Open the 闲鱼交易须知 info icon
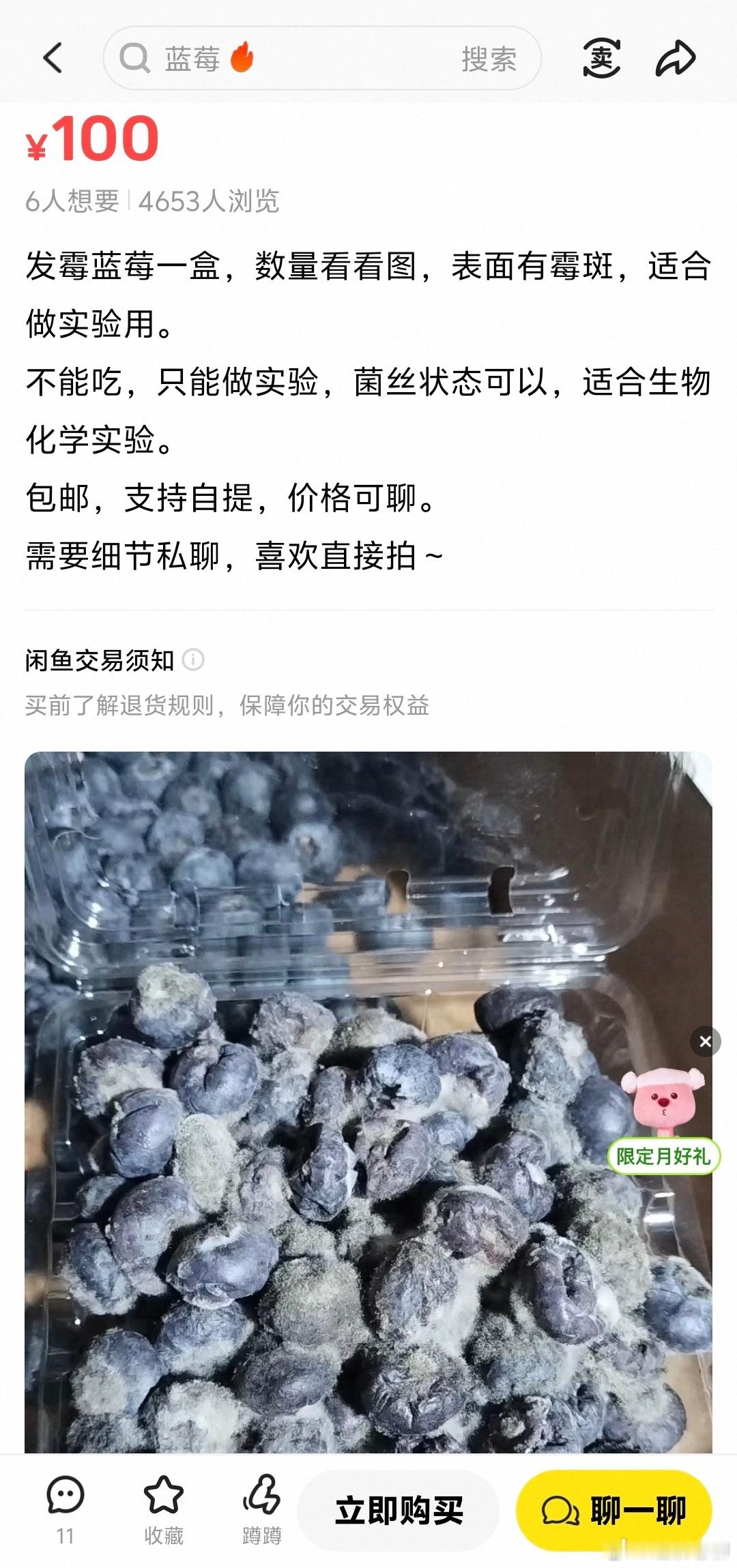Viewport: 737px width, 1568px height. click(194, 660)
